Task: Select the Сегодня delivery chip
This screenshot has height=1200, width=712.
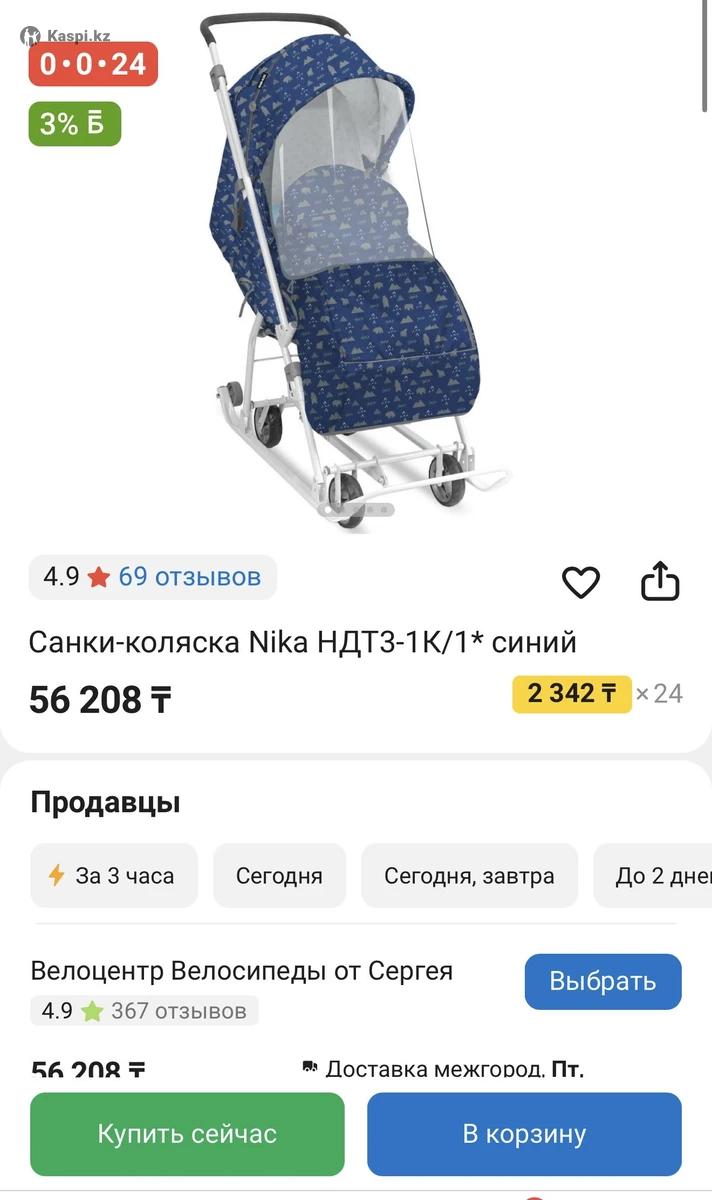Action: click(279, 876)
